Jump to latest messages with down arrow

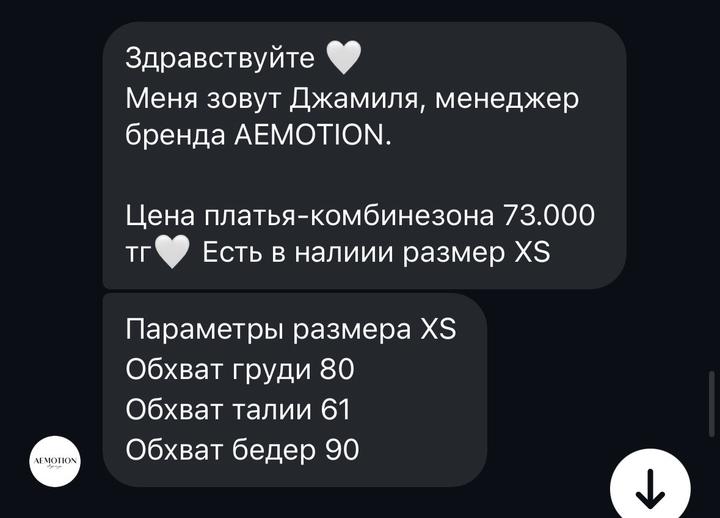coord(651,487)
